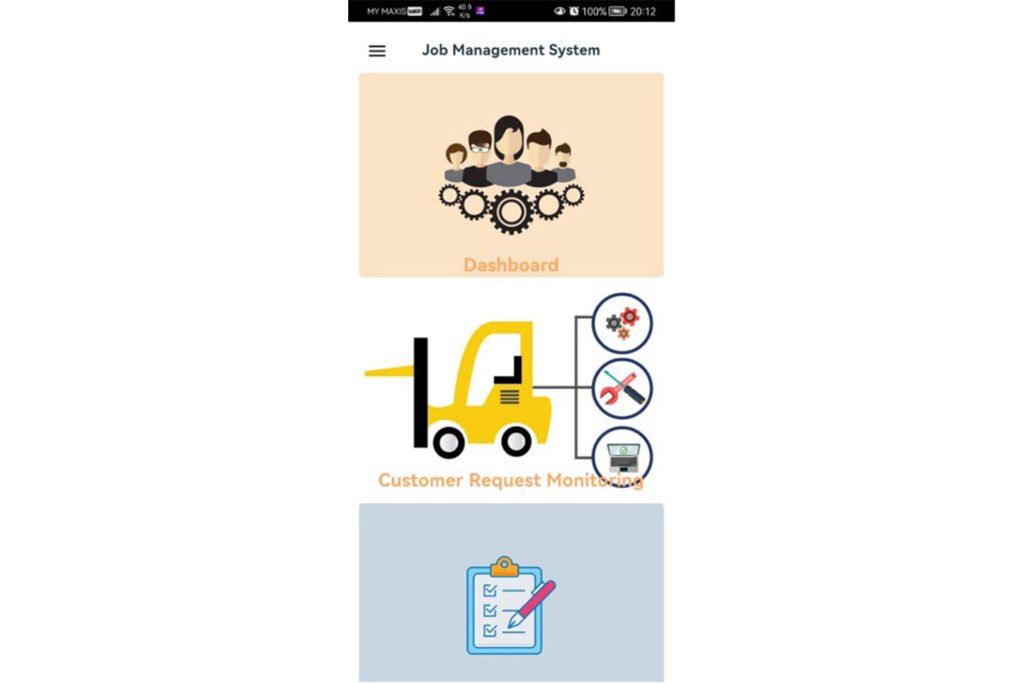
Task: Open the hamburger drawer menu
Action: (x=377, y=51)
